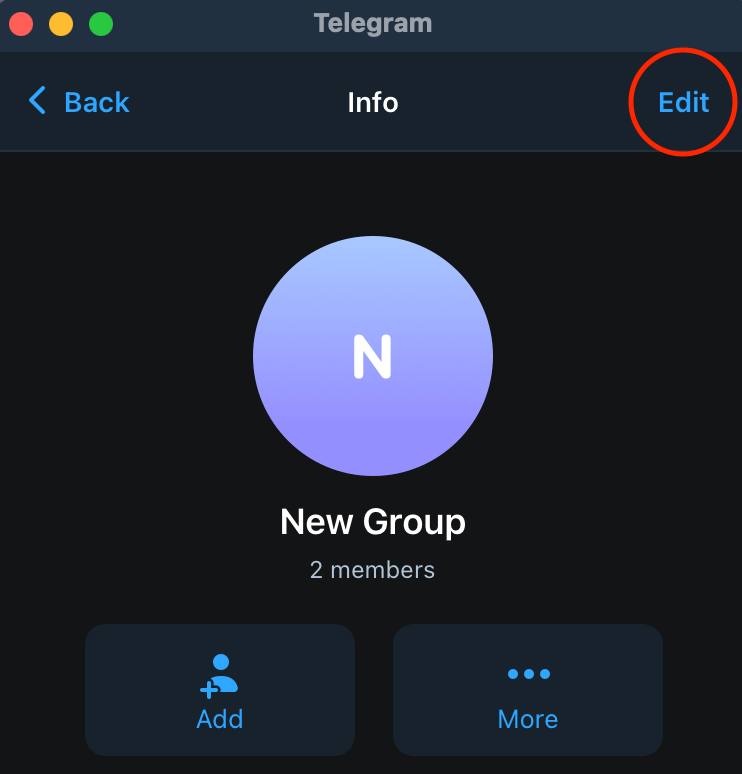Click Back to return to the chat
742x774 pixels.
[x=96, y=101]
